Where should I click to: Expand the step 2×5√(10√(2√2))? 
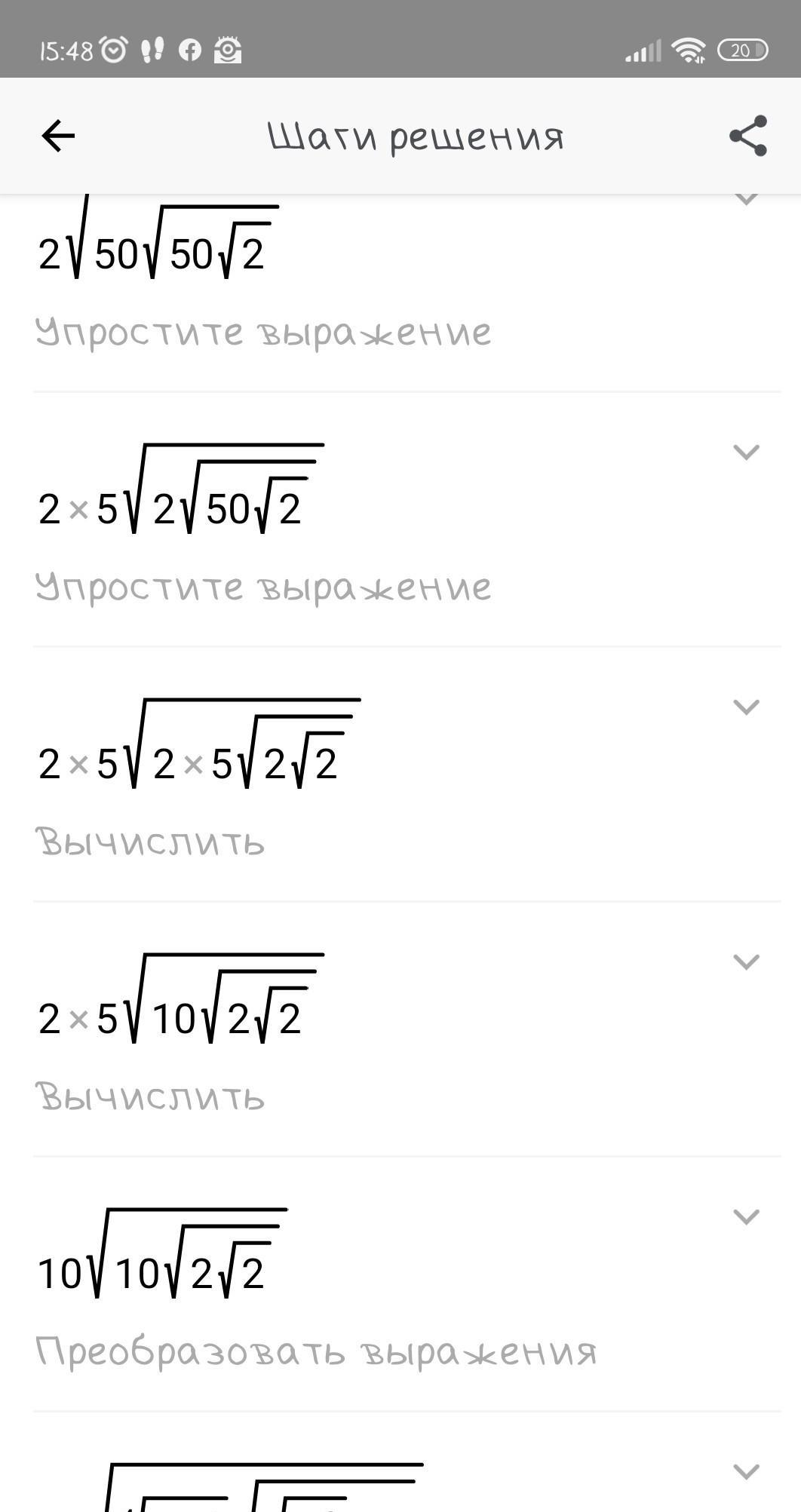pyautogui.click(x=746, y=962)
